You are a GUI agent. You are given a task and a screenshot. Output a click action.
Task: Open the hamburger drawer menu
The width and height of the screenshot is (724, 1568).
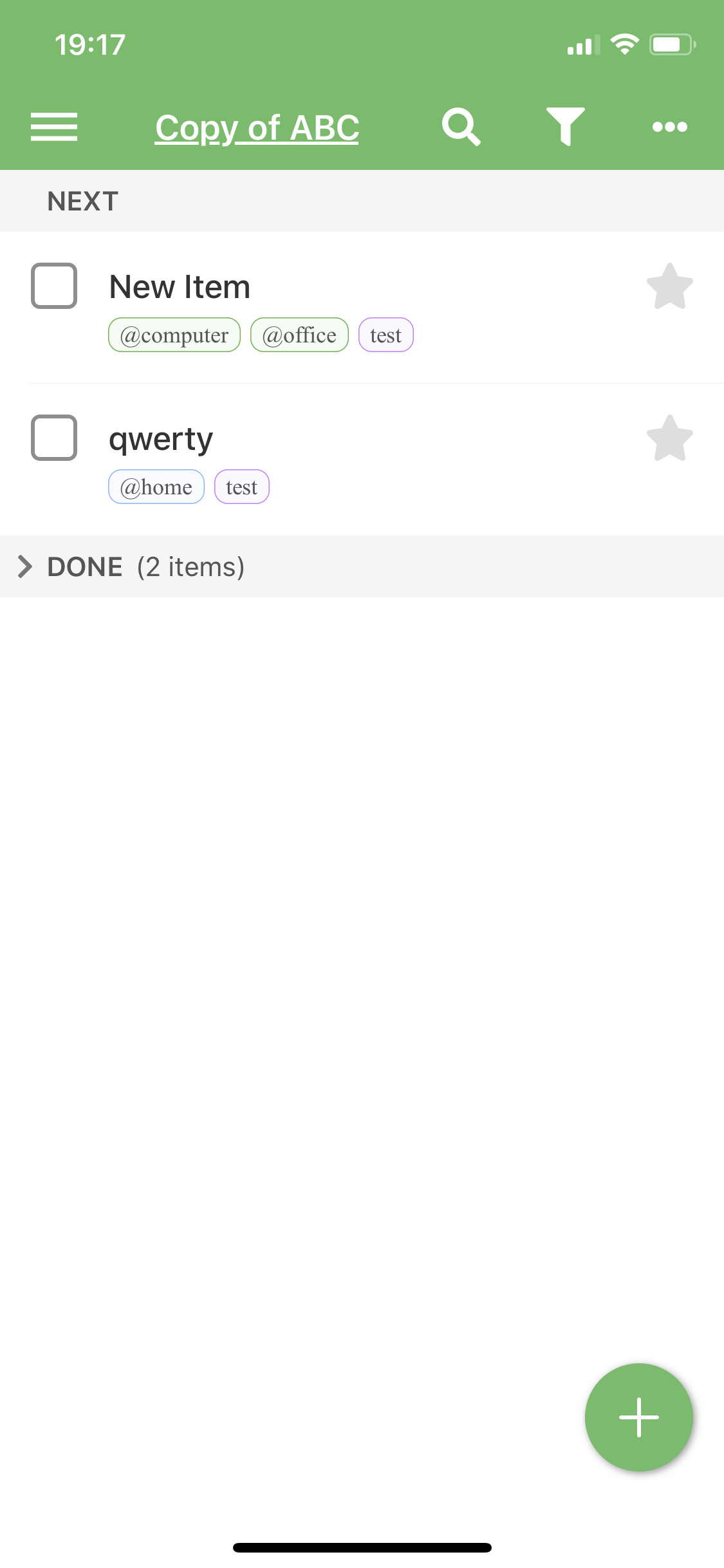pos(54,127)
